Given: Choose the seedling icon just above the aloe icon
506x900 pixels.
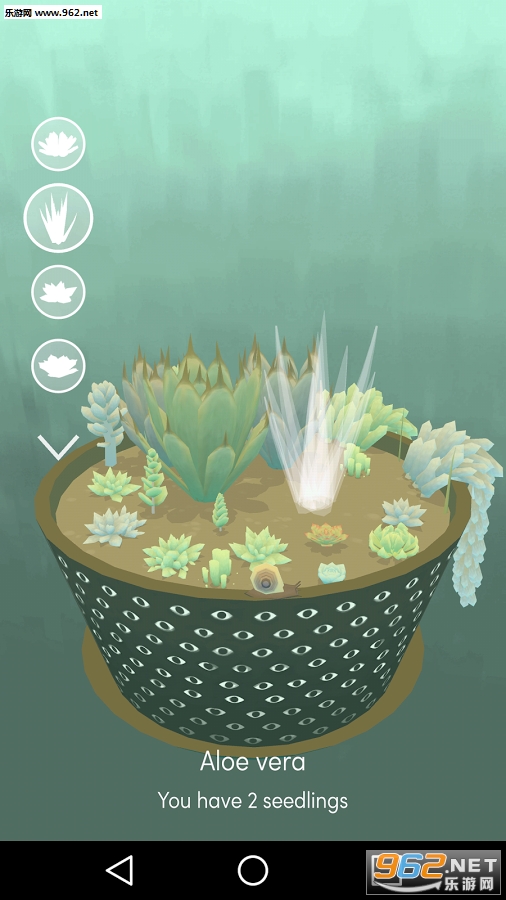Looking at the screenshot, I should tap(58, 144).
